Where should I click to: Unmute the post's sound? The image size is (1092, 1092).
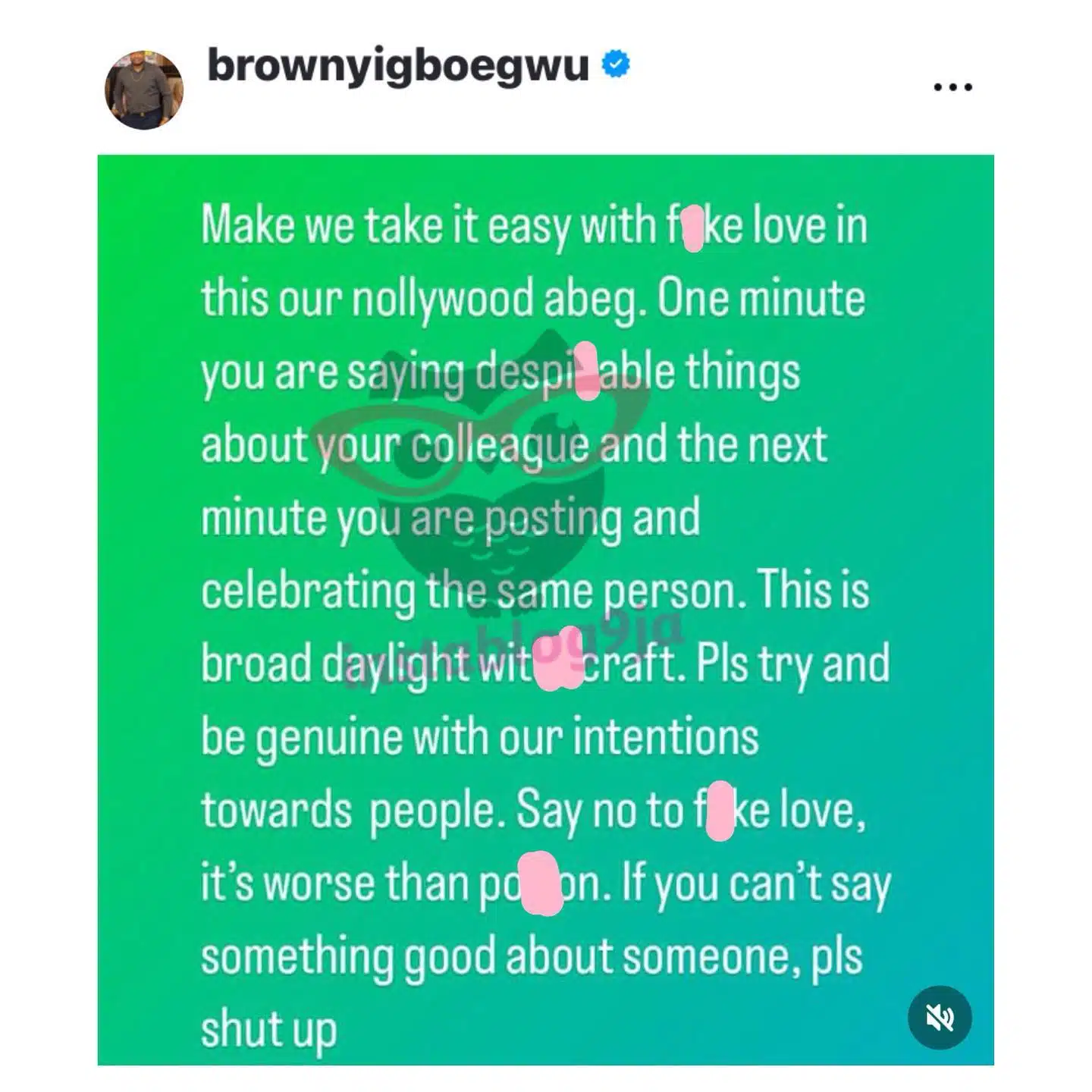click(940, 1017)
